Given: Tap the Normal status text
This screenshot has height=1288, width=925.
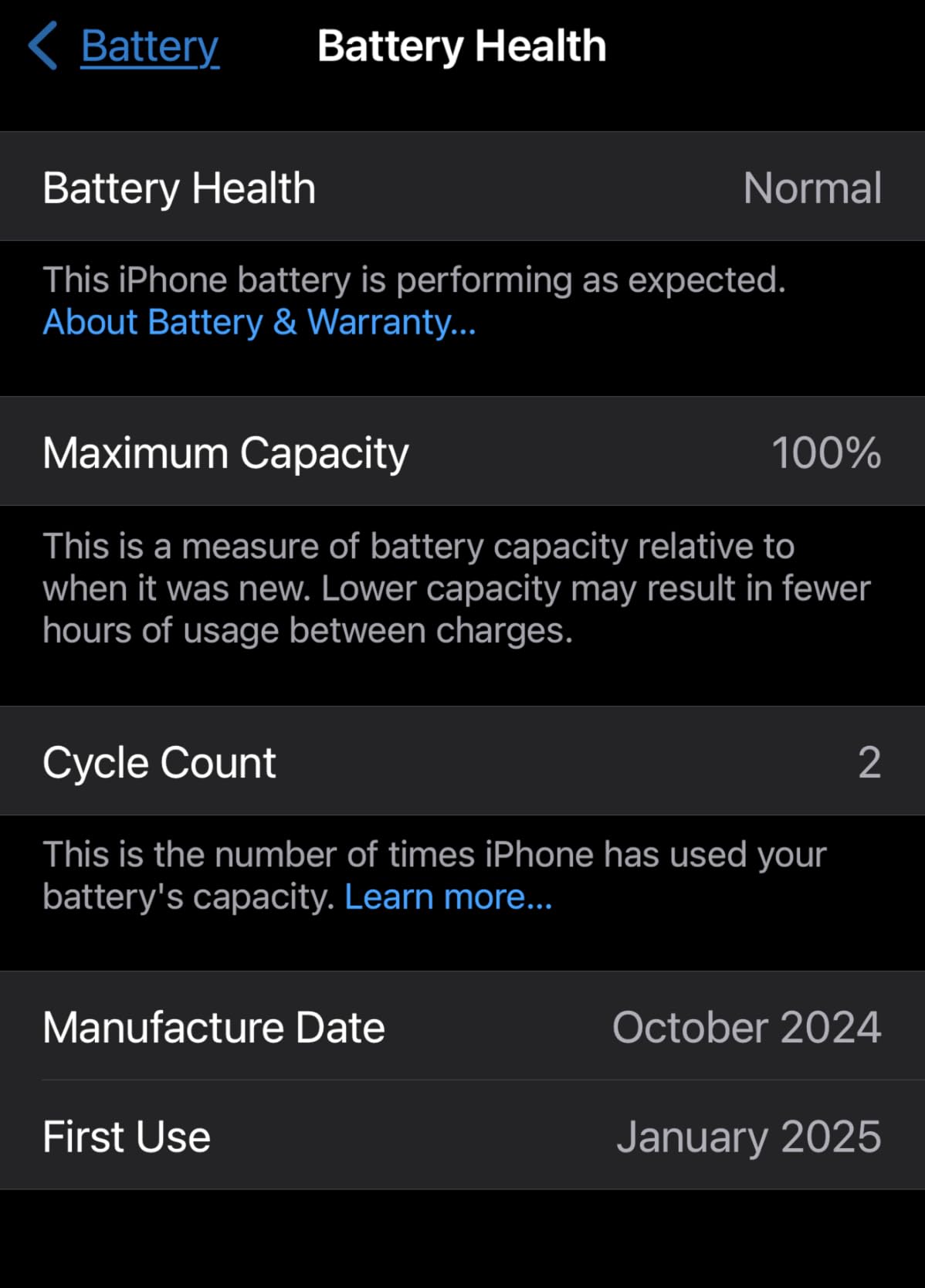Looking at the screenshot, I should [x=812, y=186].
